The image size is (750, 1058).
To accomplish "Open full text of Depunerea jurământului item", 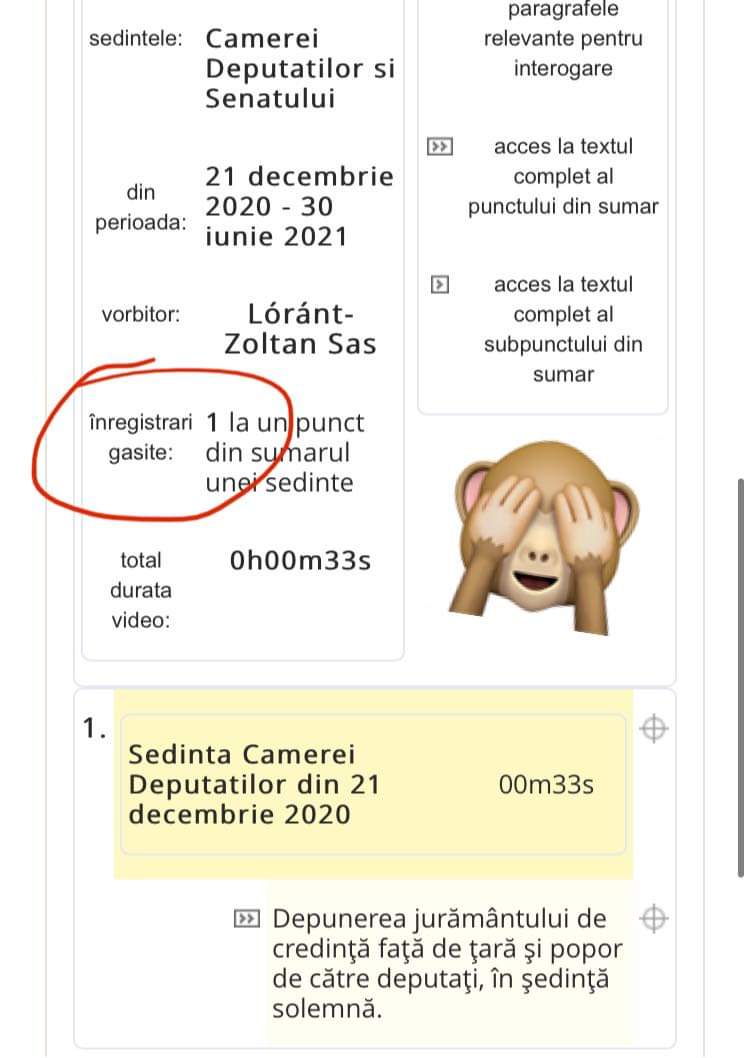I will point(246,919).
